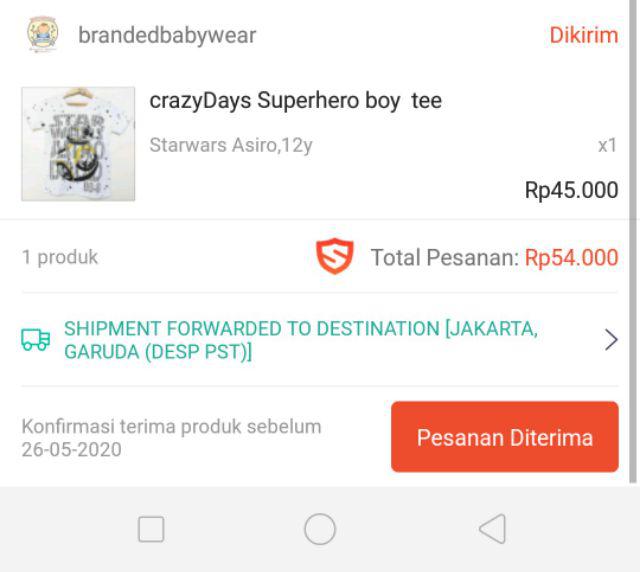The image size is (640, 572).
Task: Go to the home screen via home button
Action: tap(320, 529)
